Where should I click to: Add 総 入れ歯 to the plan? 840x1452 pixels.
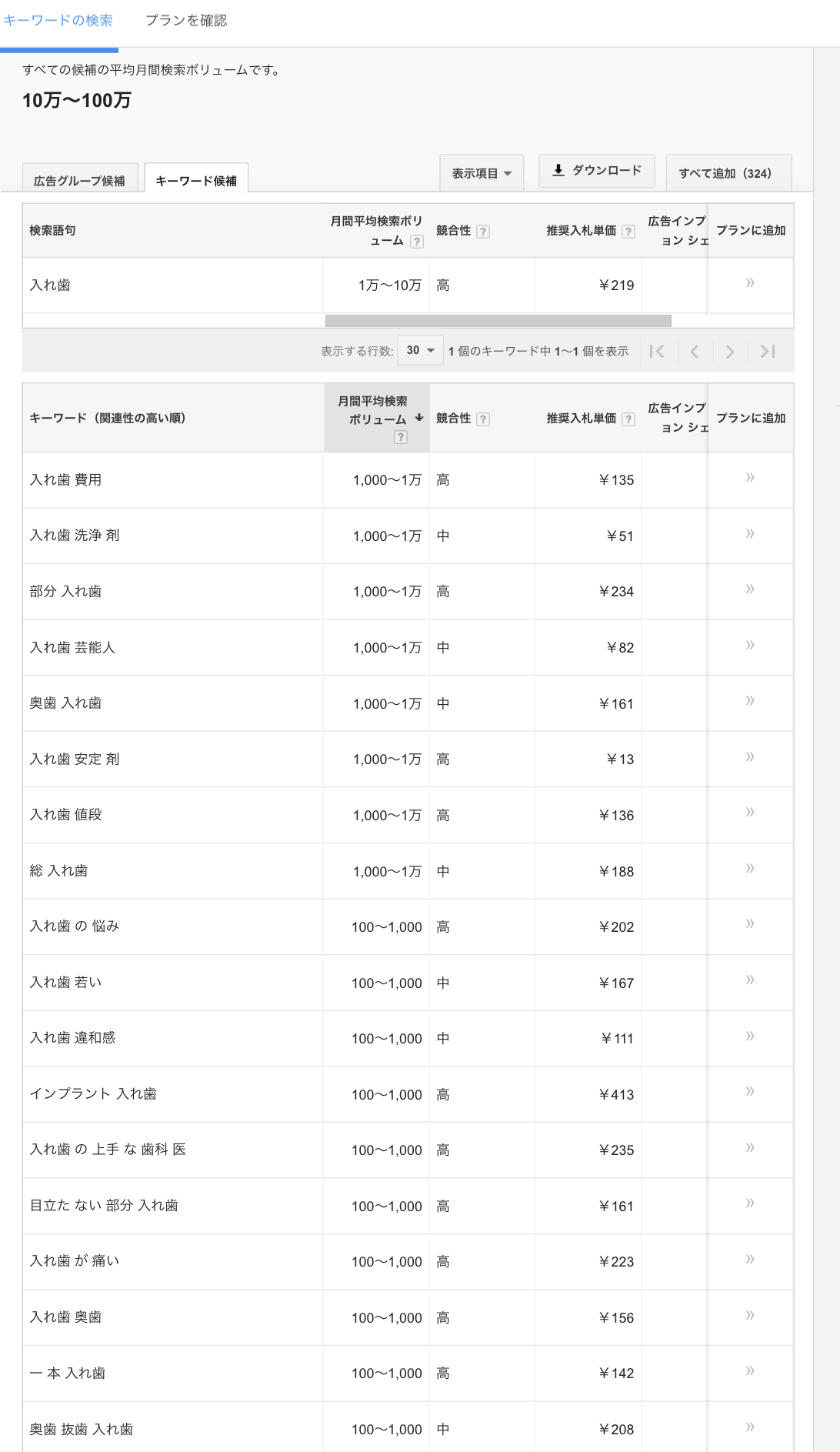[750, 869]
